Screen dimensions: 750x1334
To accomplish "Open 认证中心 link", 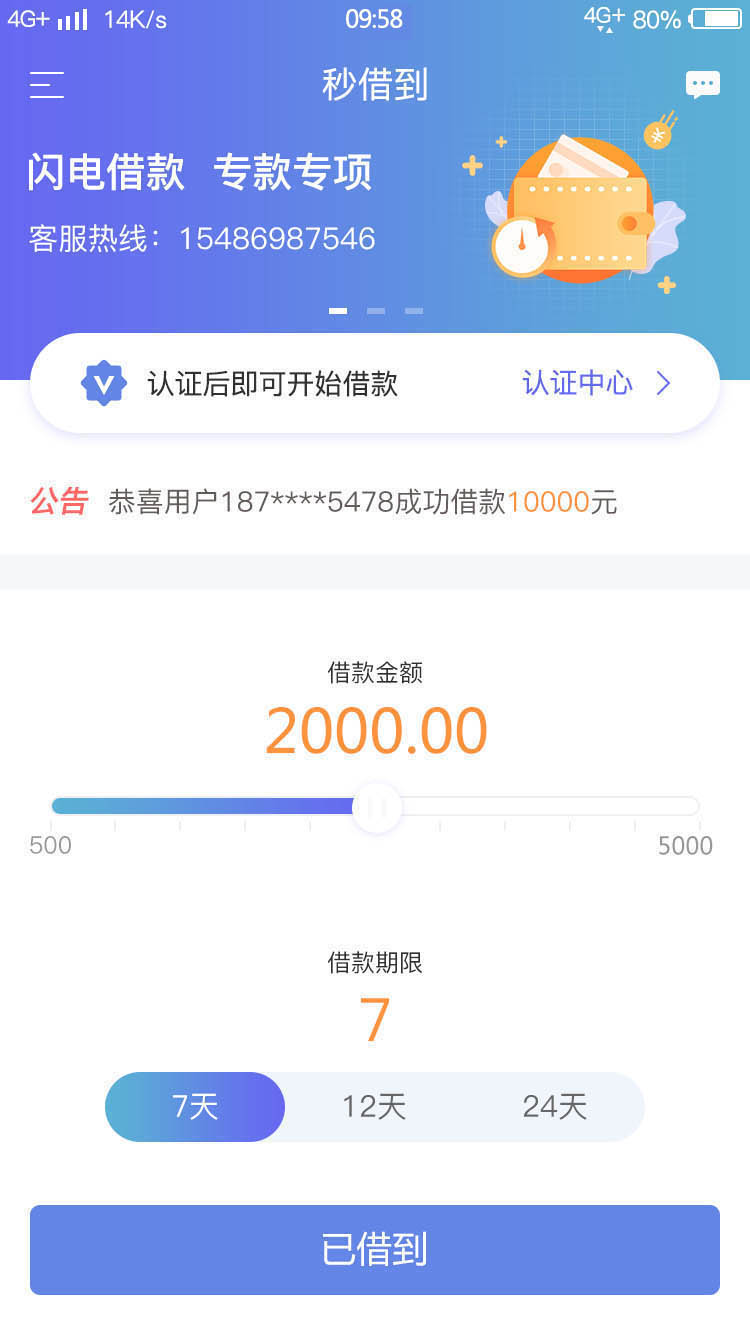I will tap(596, 383).
